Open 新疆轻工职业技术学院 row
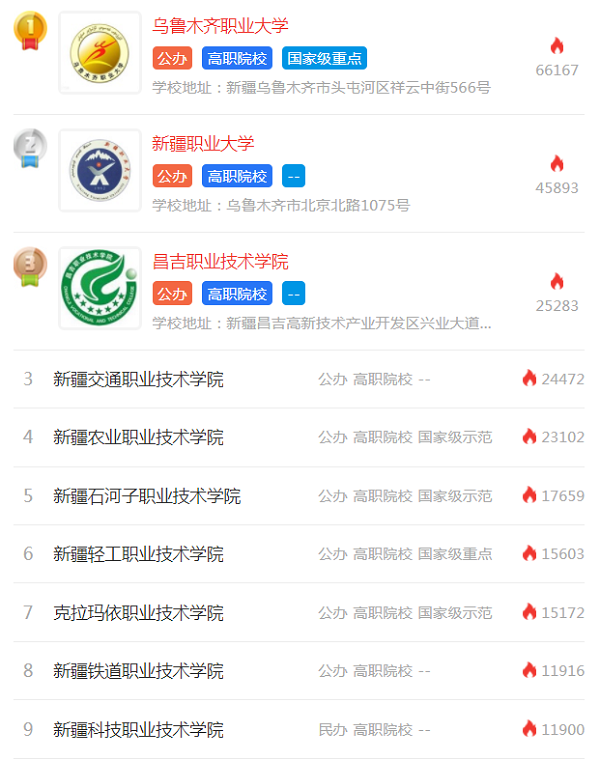 point(138,554)
